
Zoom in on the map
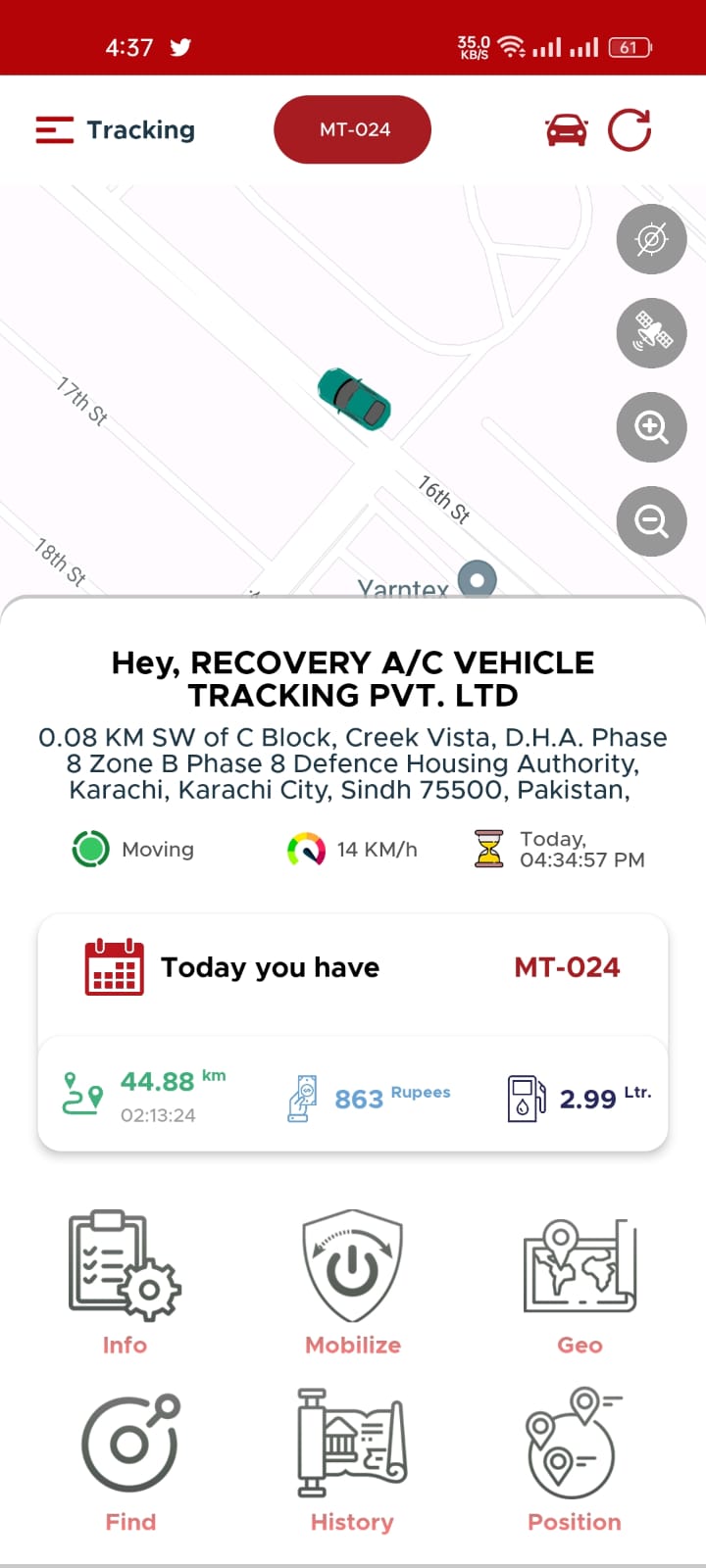(651, 427)
